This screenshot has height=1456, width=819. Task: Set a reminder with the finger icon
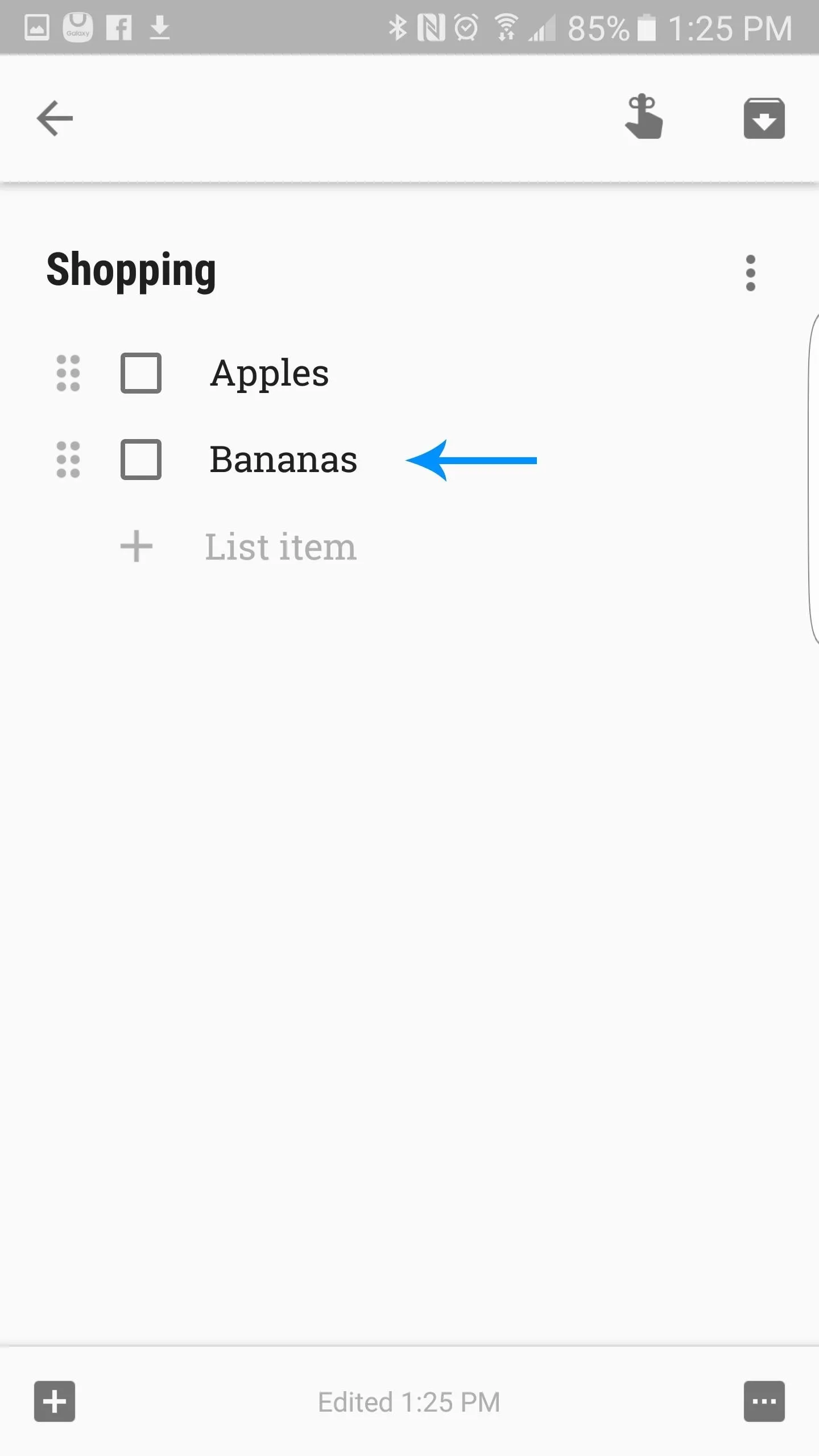coord(644,117)
